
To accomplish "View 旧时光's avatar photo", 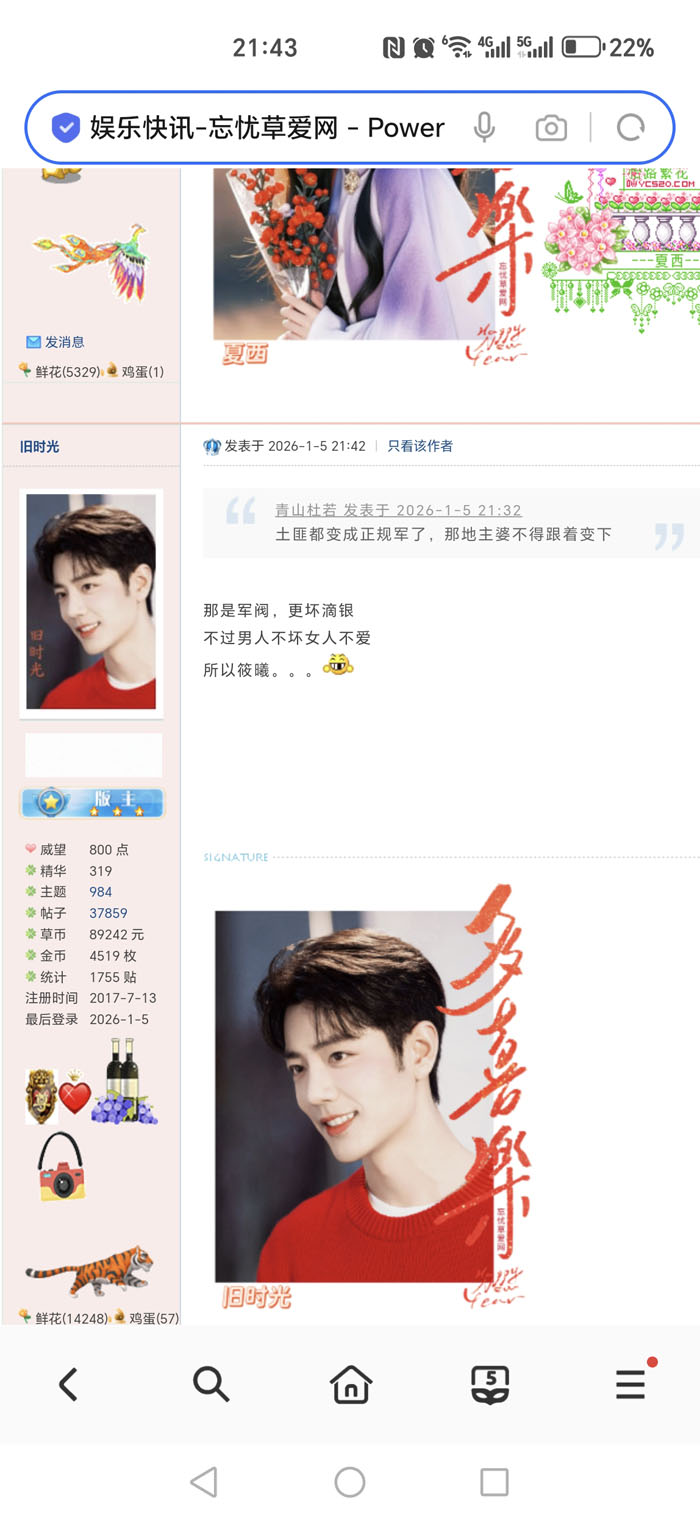I will pos(91,602).
